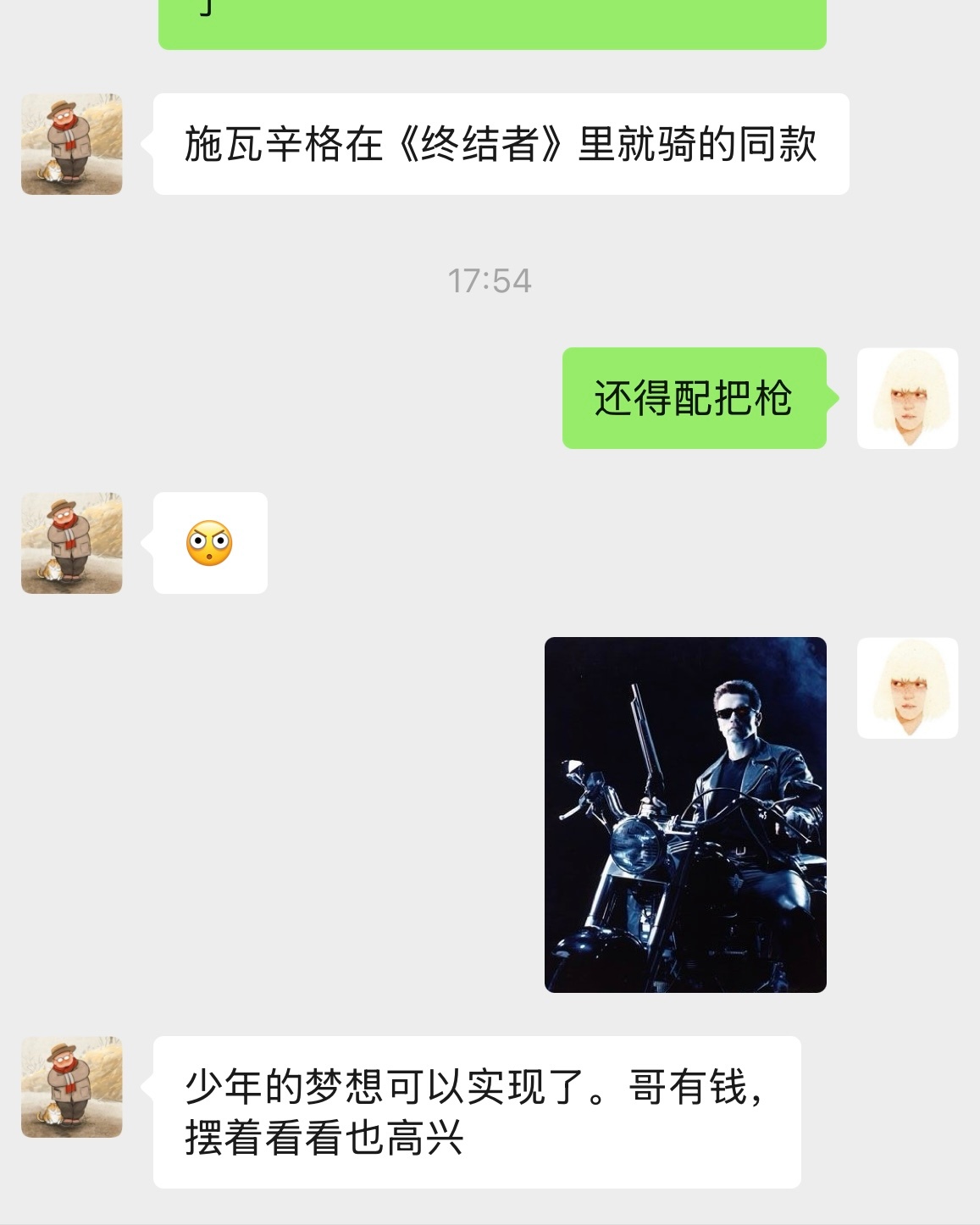Tap the avatar beside the 施瓦辛格 message
This screenshot has width=980, height=1225.
tap(72, 144)
